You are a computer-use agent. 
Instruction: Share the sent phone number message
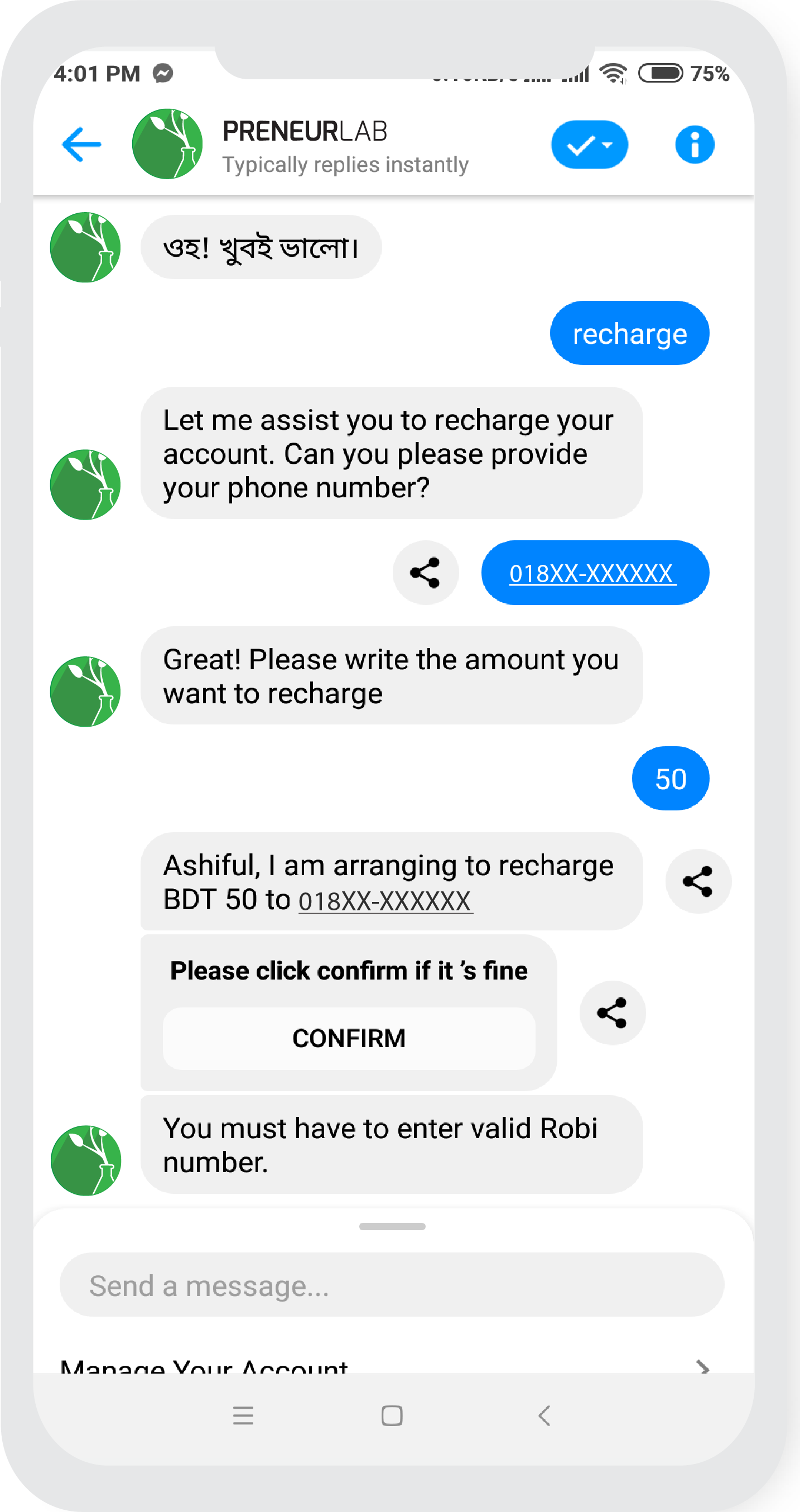click(425, 573)
